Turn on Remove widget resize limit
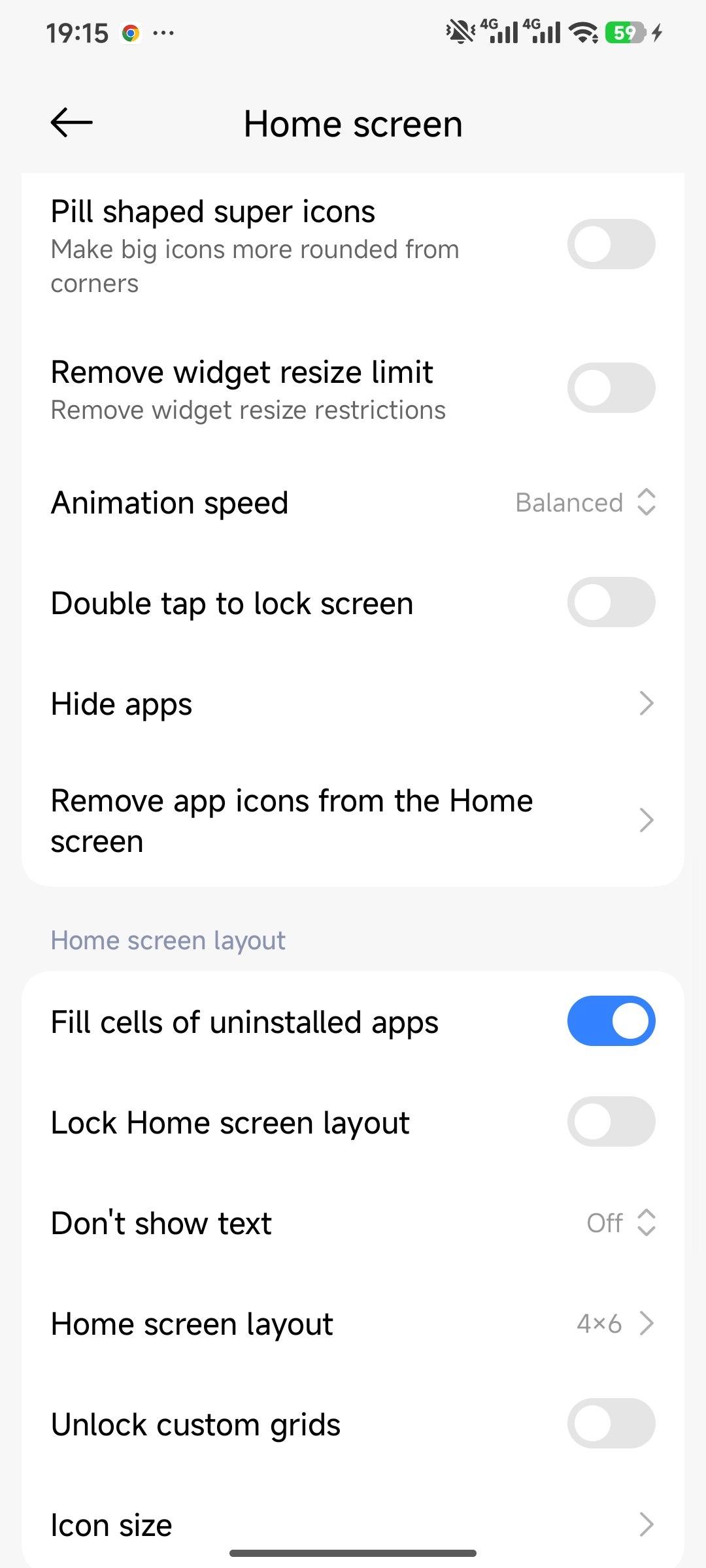 point(611,388)
